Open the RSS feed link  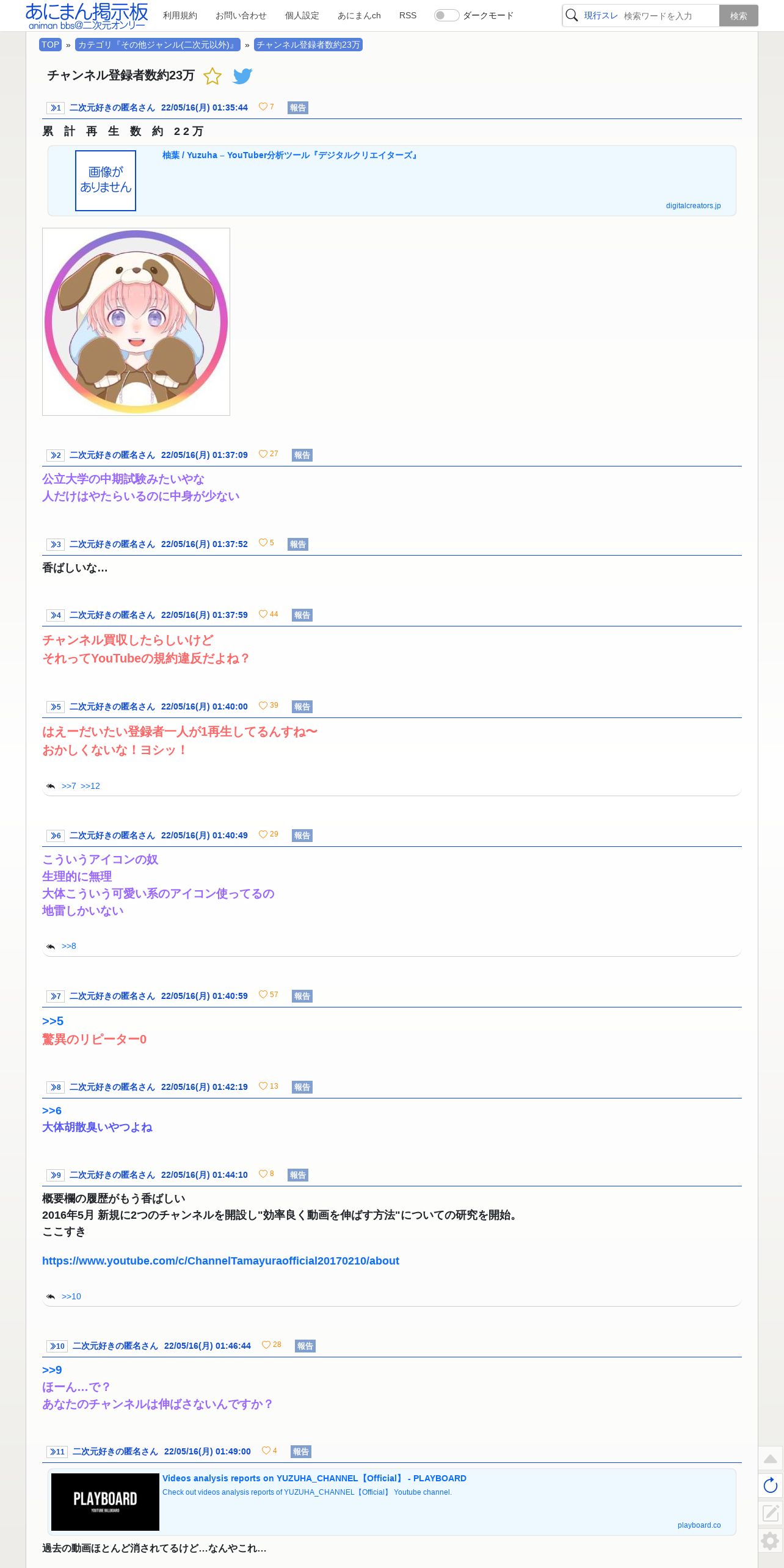pos(408,15)
